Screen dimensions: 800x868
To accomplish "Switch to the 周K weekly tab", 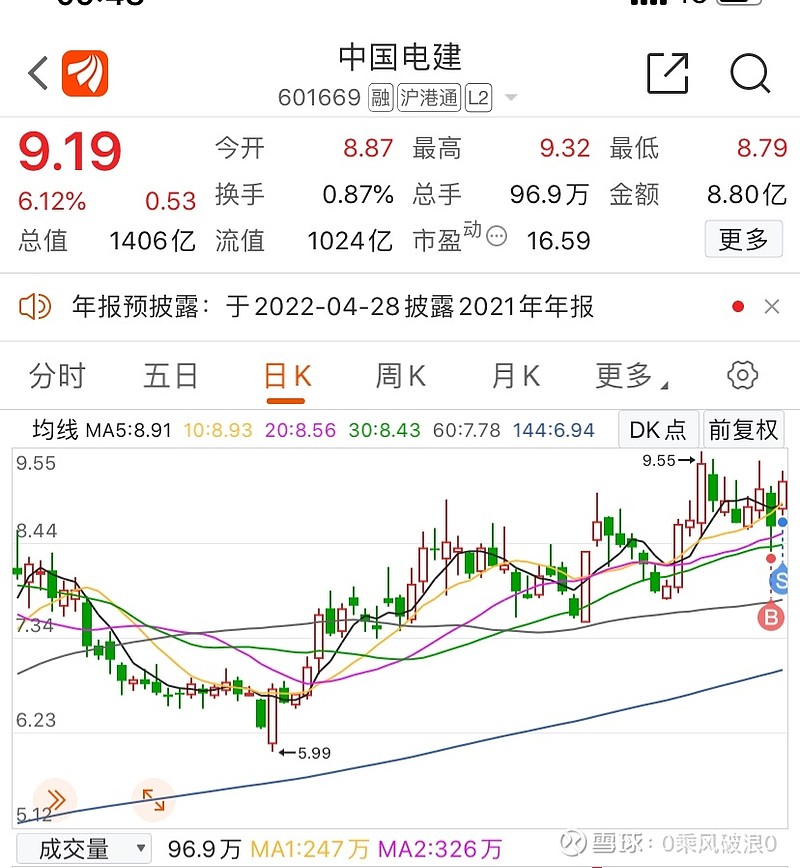I will pos(398,374).
